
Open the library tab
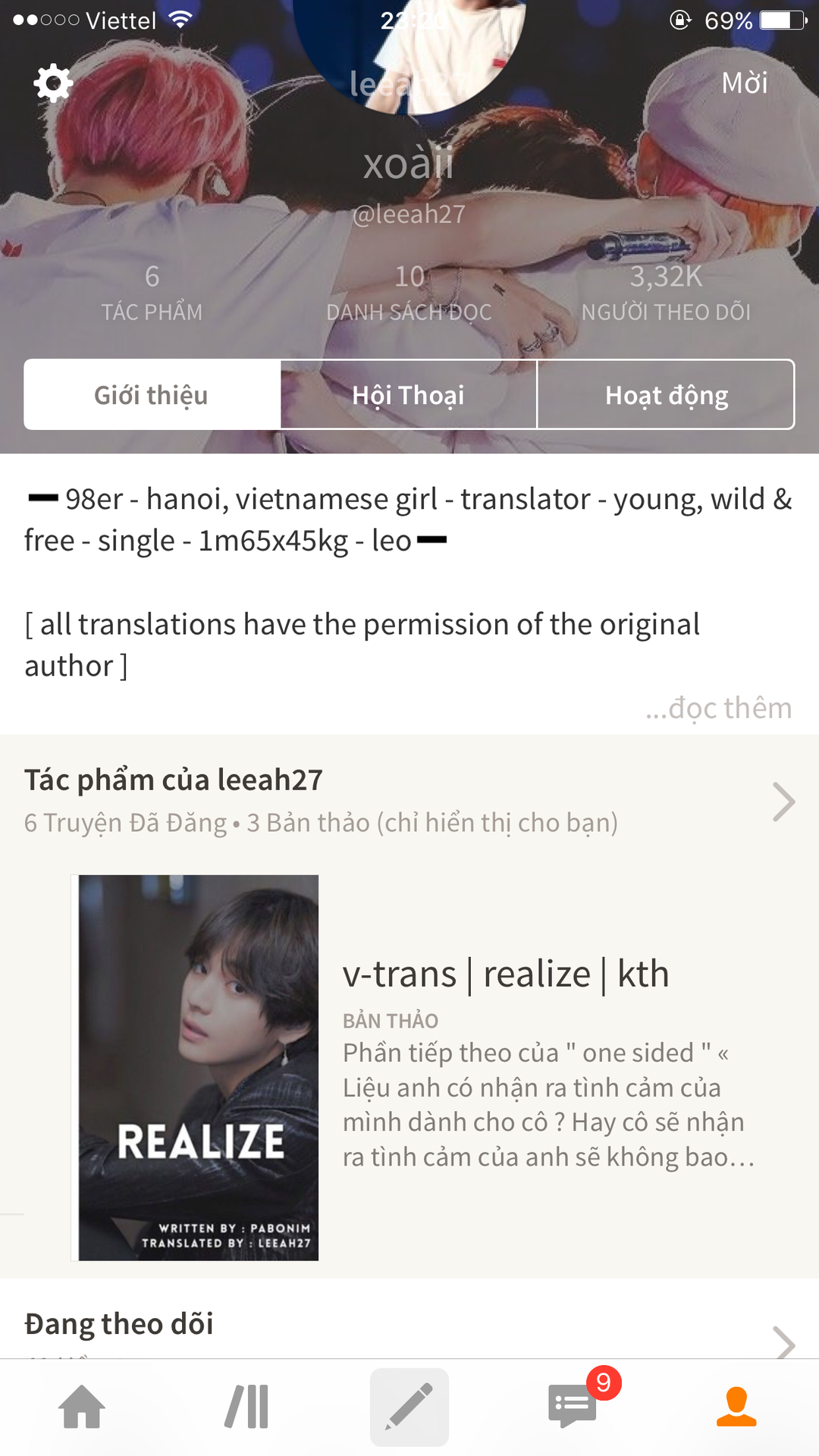(246, 1407)
